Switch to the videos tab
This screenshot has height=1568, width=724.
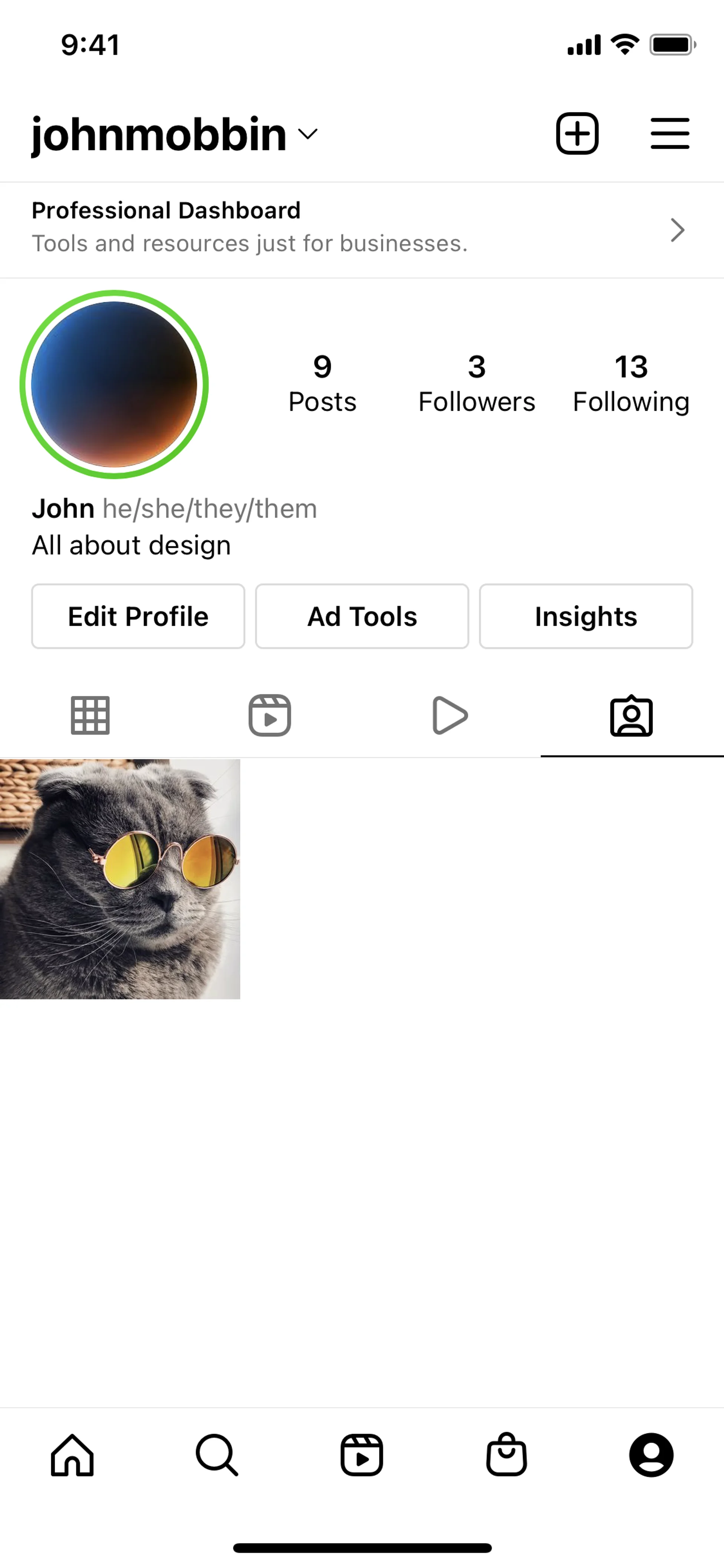[x=449, y=715]
